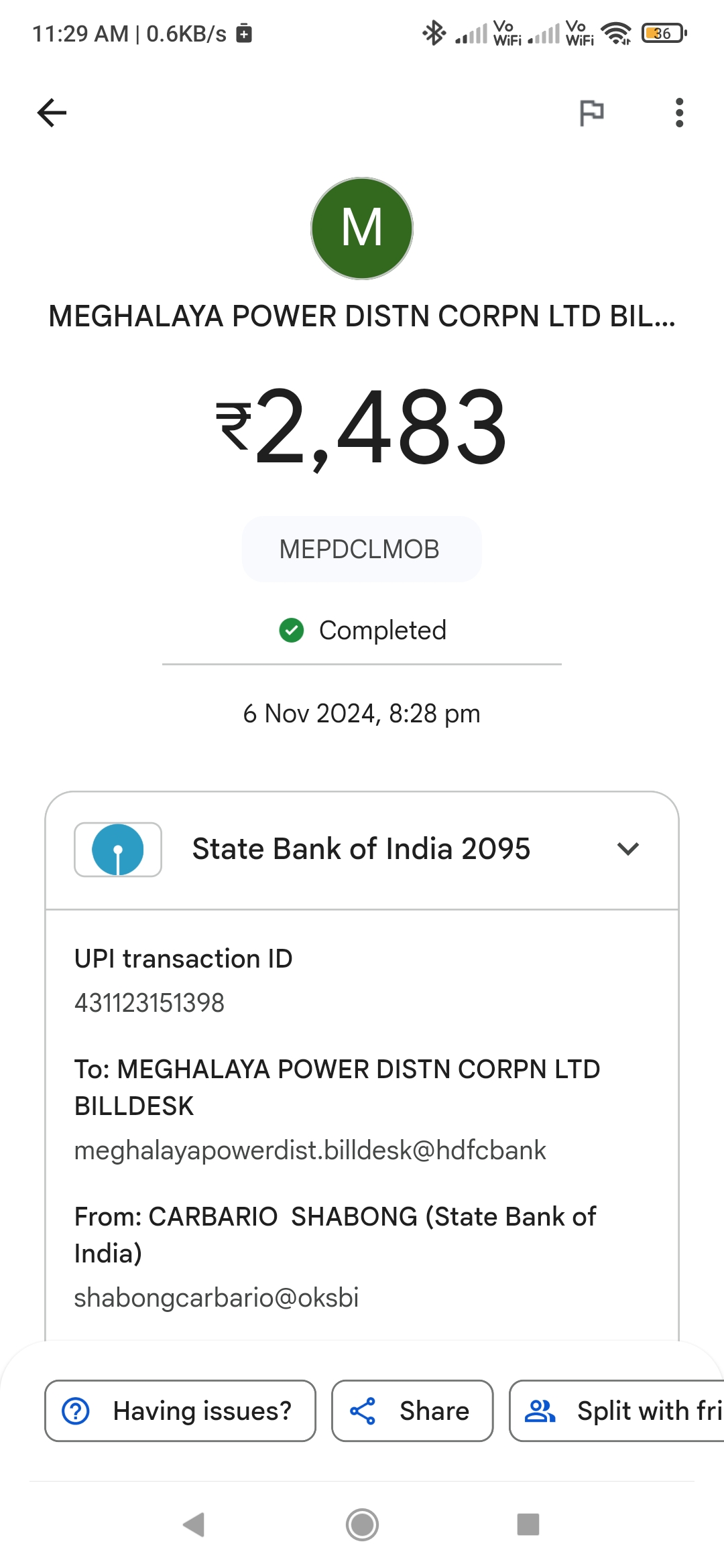Screen dimensions: 724x1568
Task: Open the MEGHALAYA POWER DISTN payee avatar
Action: 362,228
